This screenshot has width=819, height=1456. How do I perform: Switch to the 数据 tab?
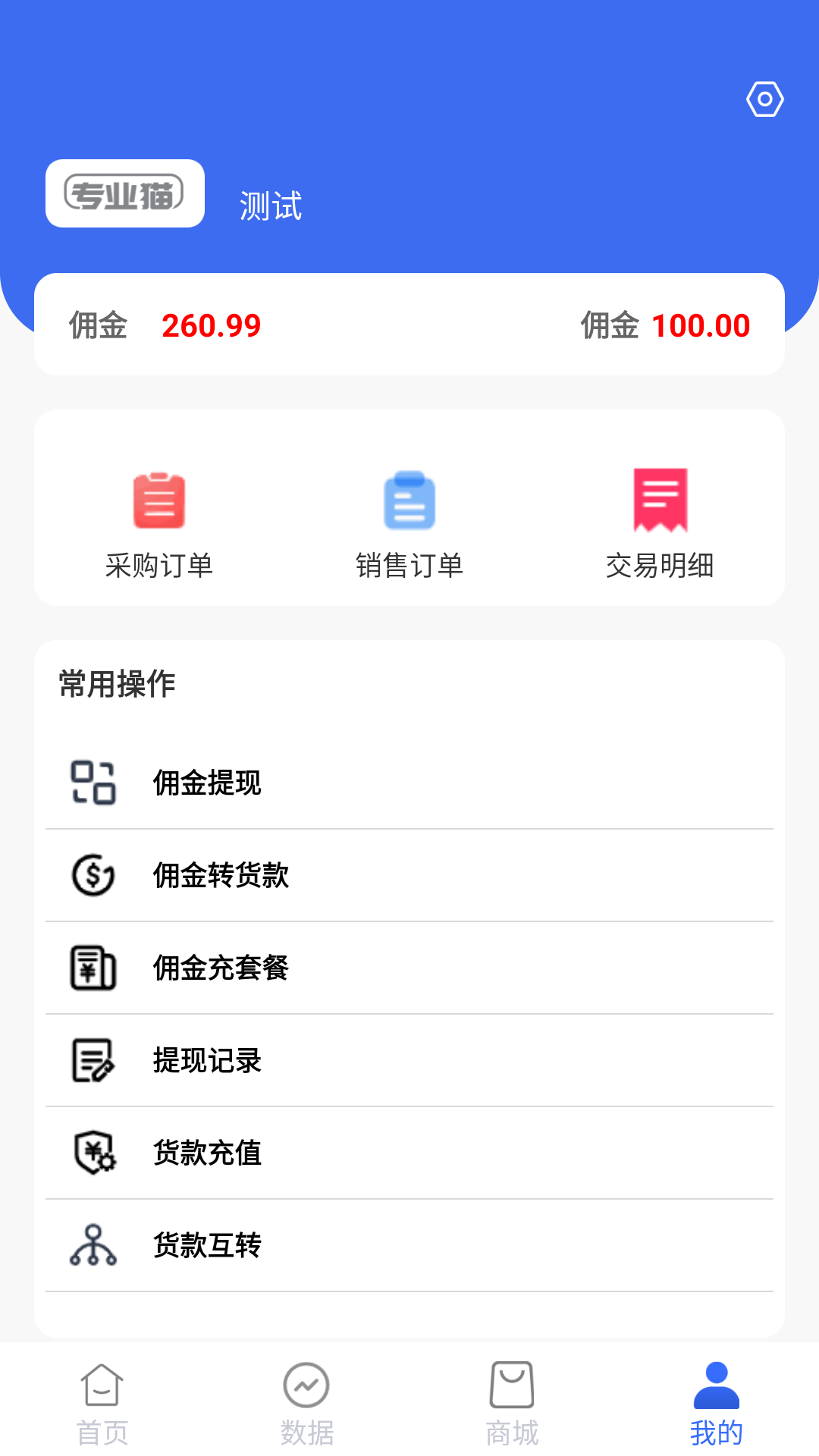(307, 1432)
